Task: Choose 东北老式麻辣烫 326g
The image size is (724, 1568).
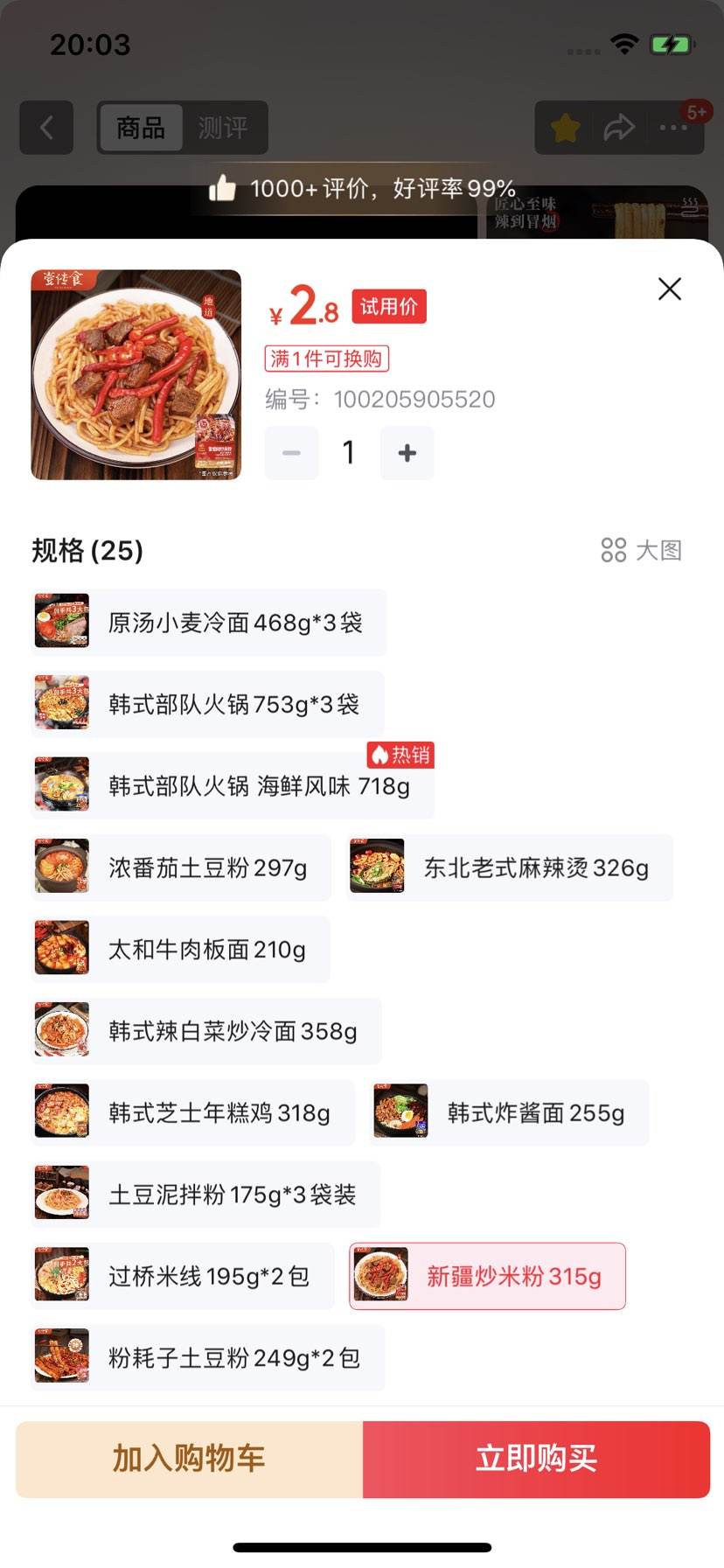Action: click(x=510, y=868)
